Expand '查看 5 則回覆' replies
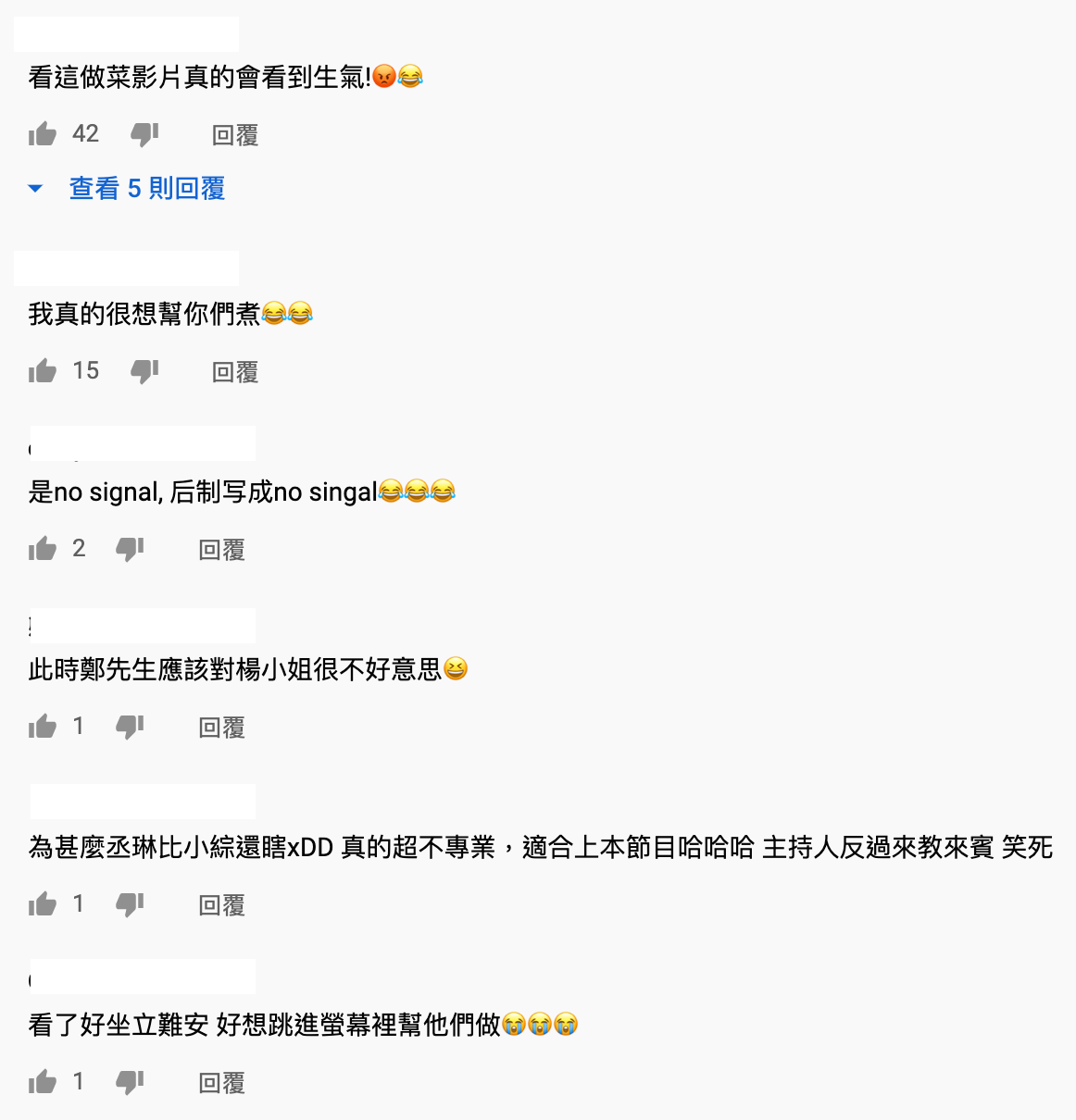This screenshot has width=1076, height=1120. coord(146,188)
